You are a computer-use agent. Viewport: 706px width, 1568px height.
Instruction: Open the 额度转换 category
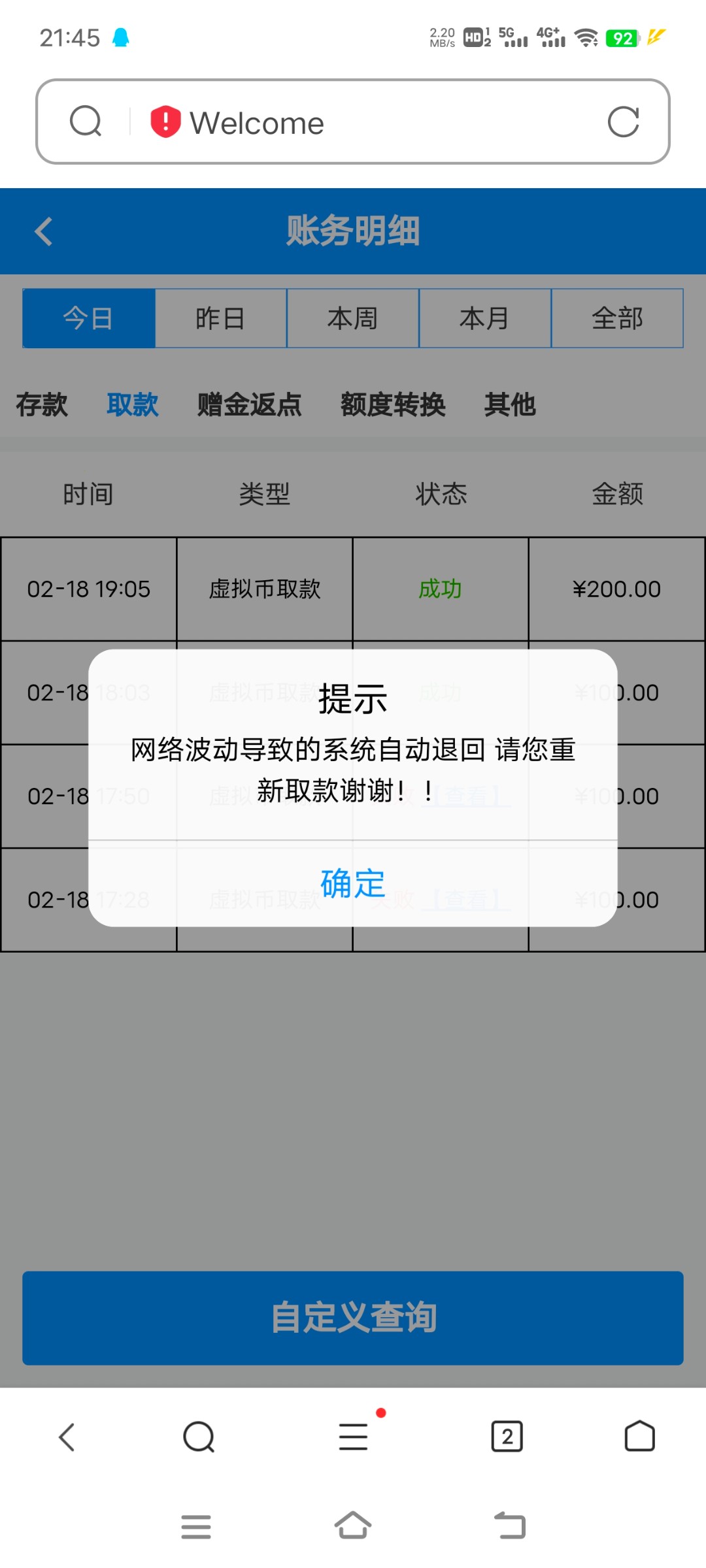coord(393,404)
